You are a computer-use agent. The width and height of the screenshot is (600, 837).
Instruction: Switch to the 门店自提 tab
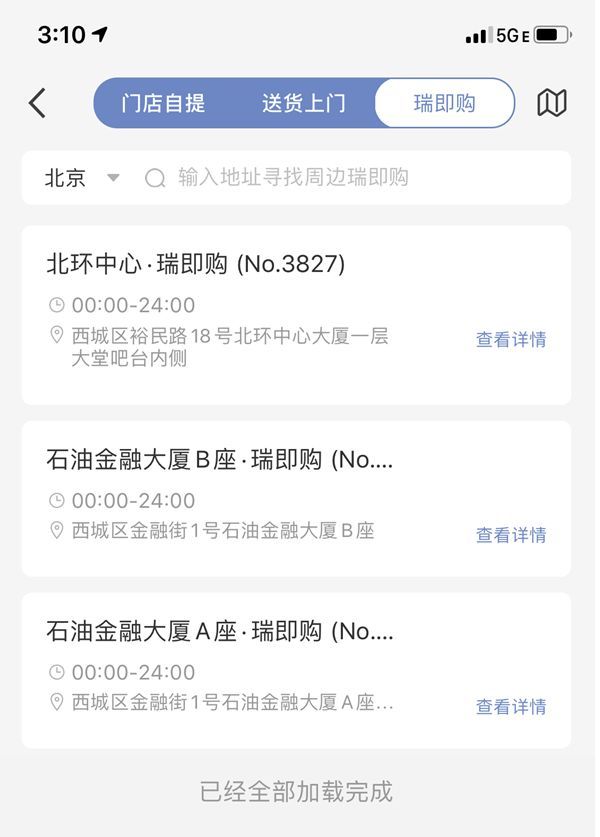(163, 103)
